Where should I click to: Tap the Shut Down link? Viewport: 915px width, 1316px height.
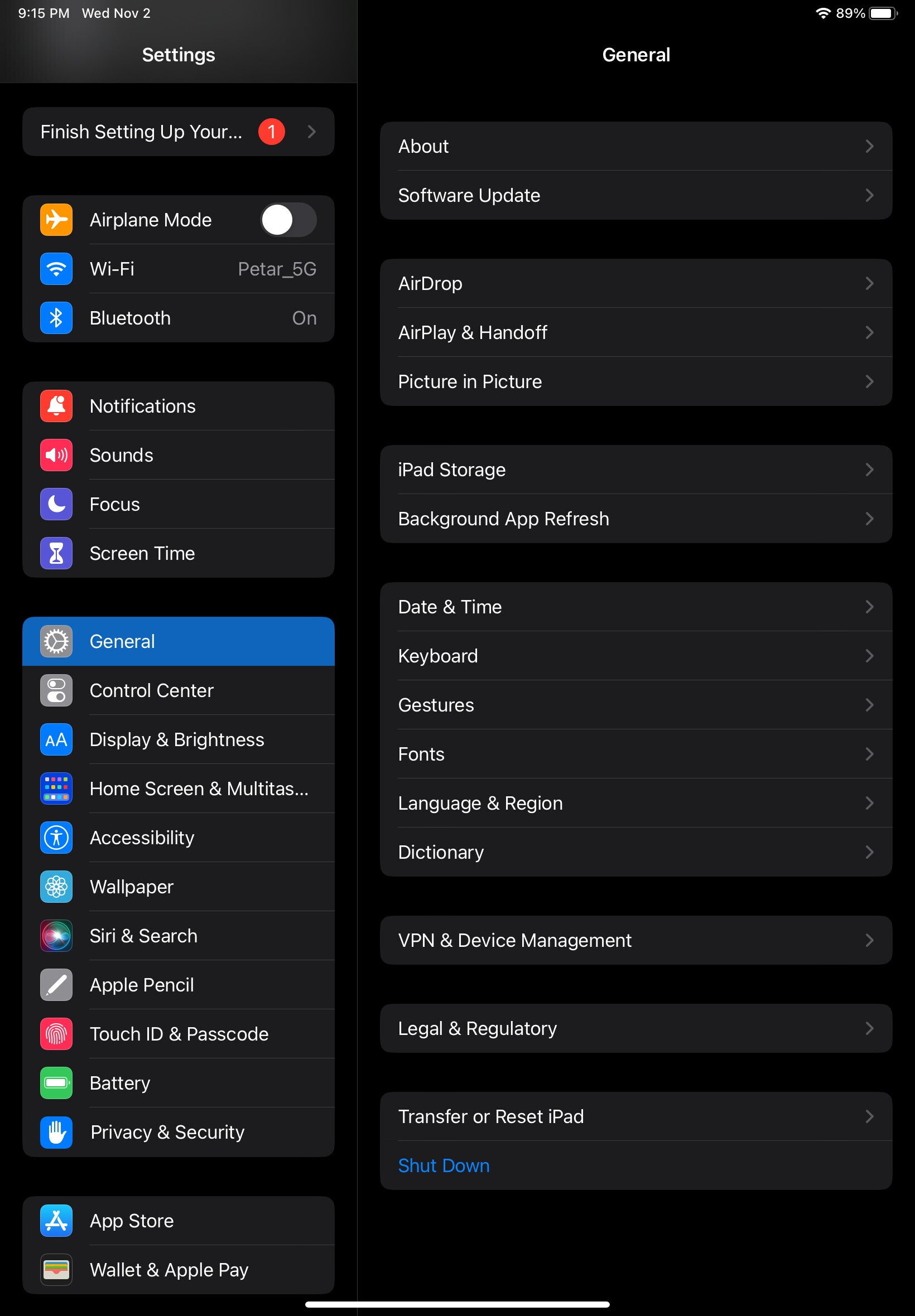444,1166
